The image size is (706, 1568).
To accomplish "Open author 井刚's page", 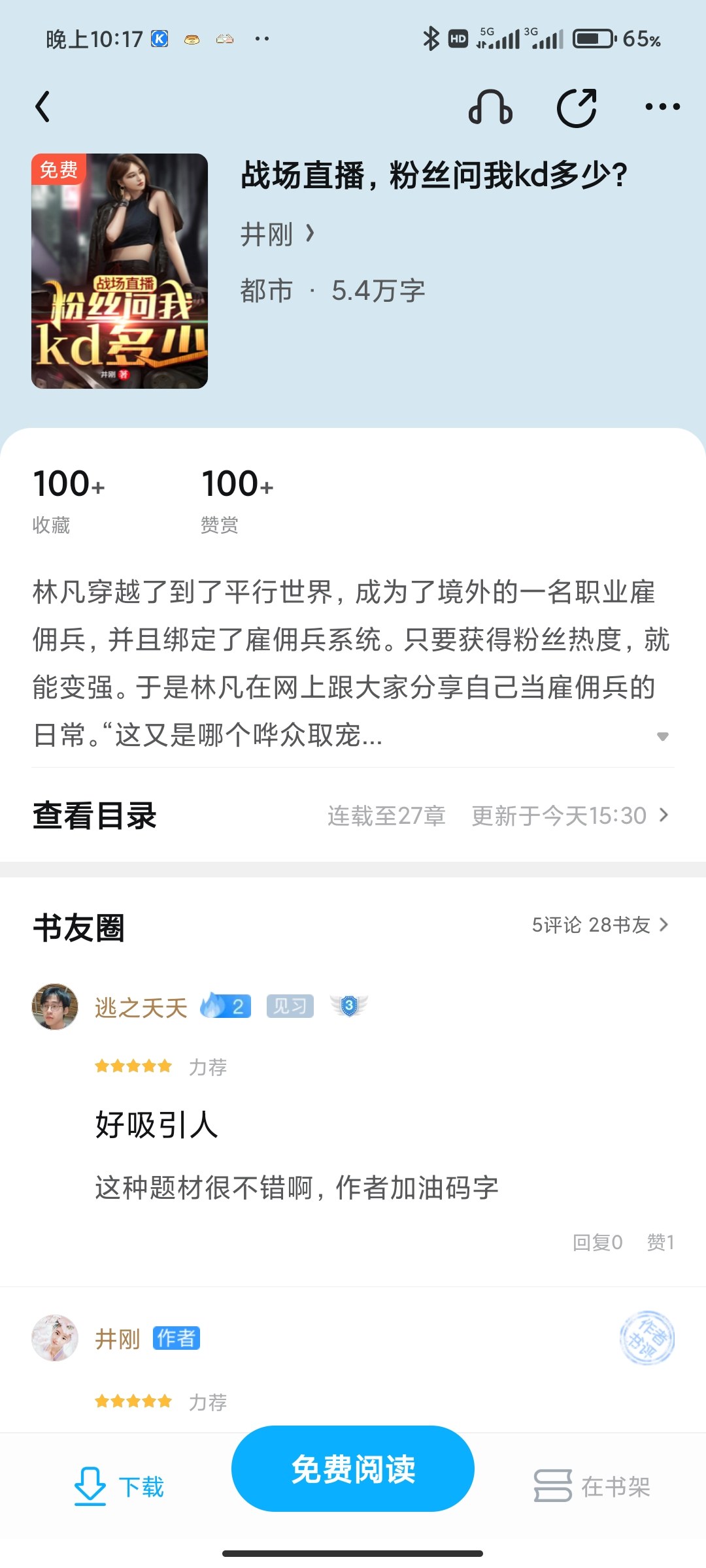I will tap(277, 233).
